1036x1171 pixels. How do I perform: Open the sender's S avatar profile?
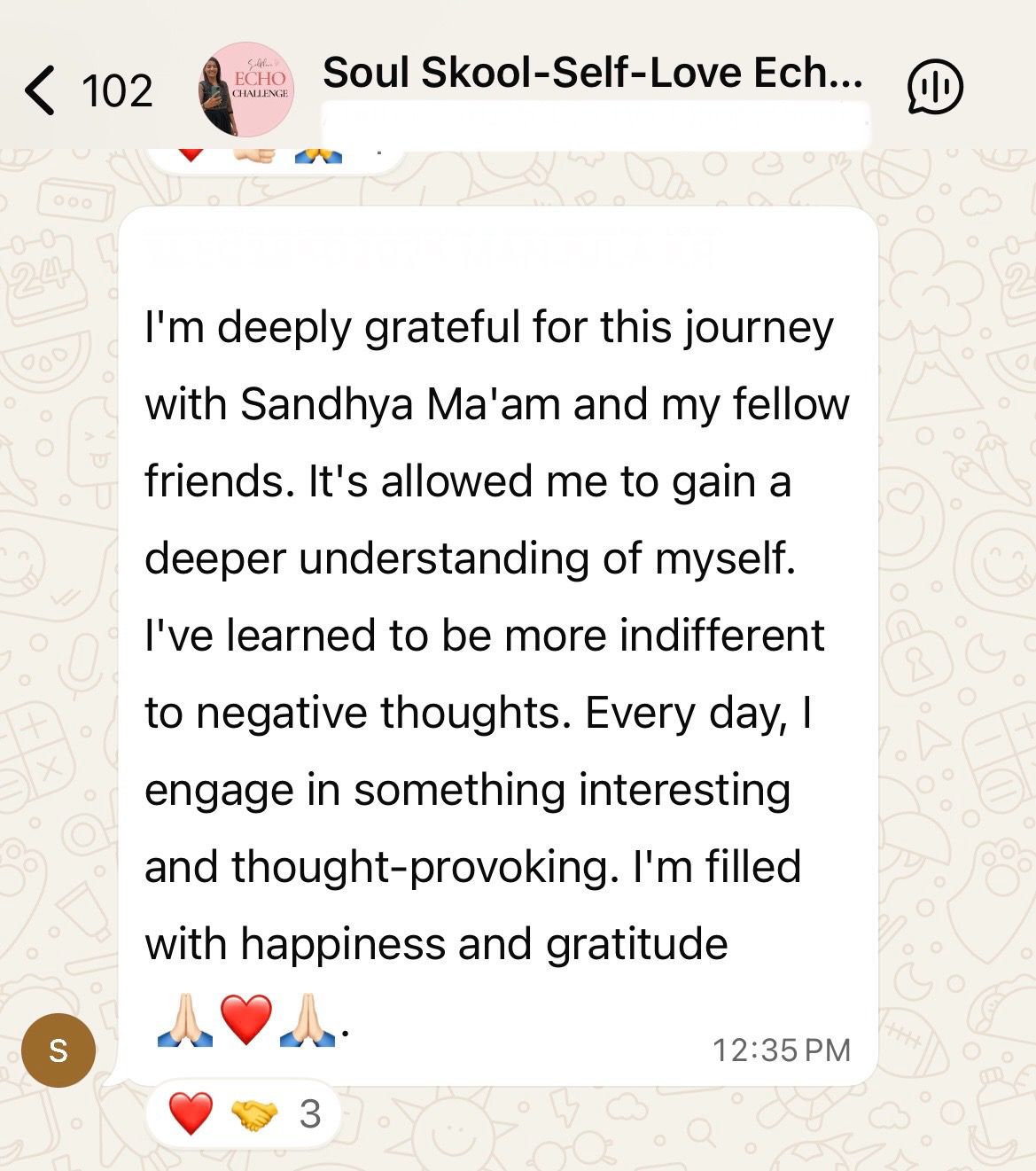[x=58, y=1050]
